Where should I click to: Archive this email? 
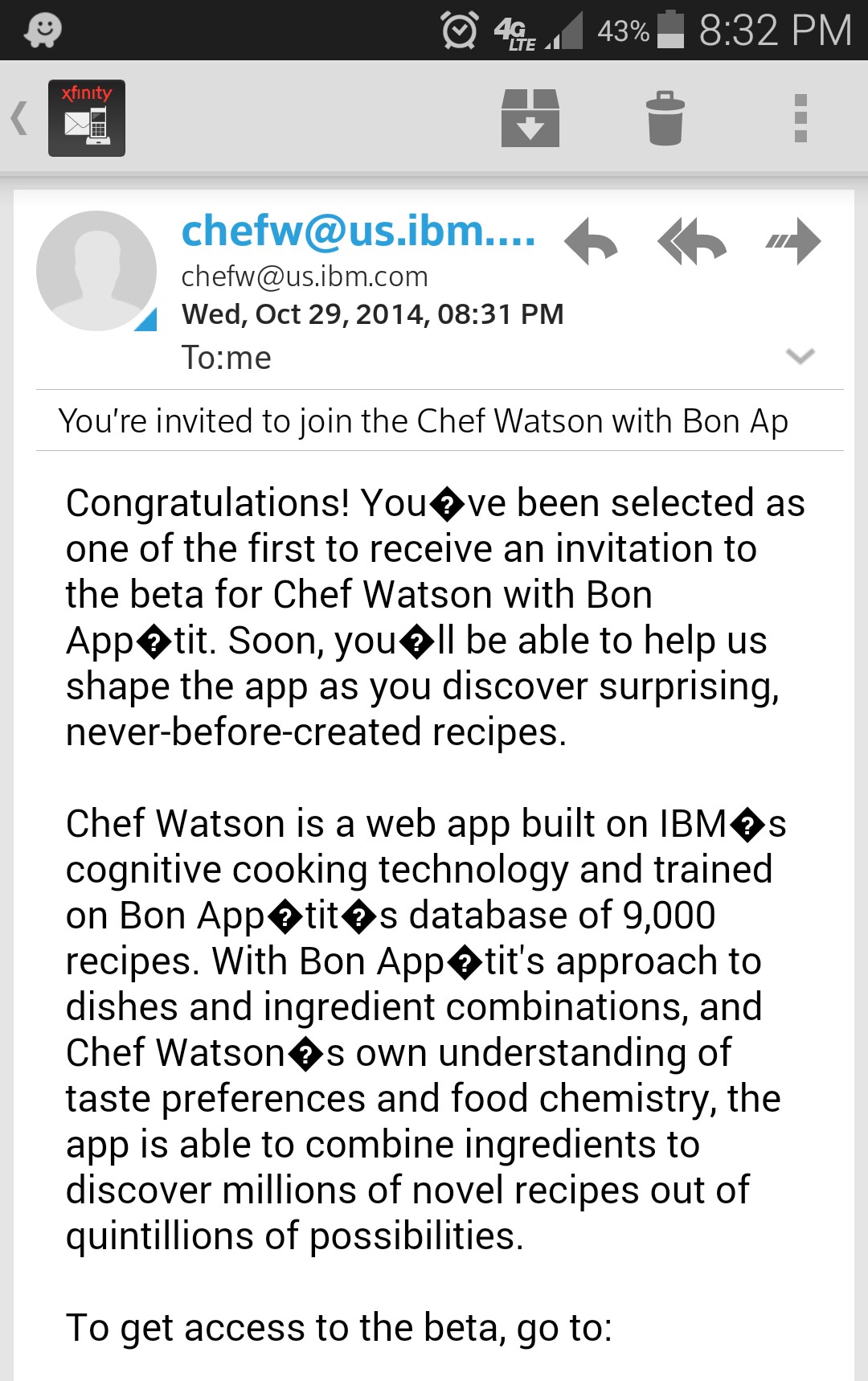tap(530, 118)
